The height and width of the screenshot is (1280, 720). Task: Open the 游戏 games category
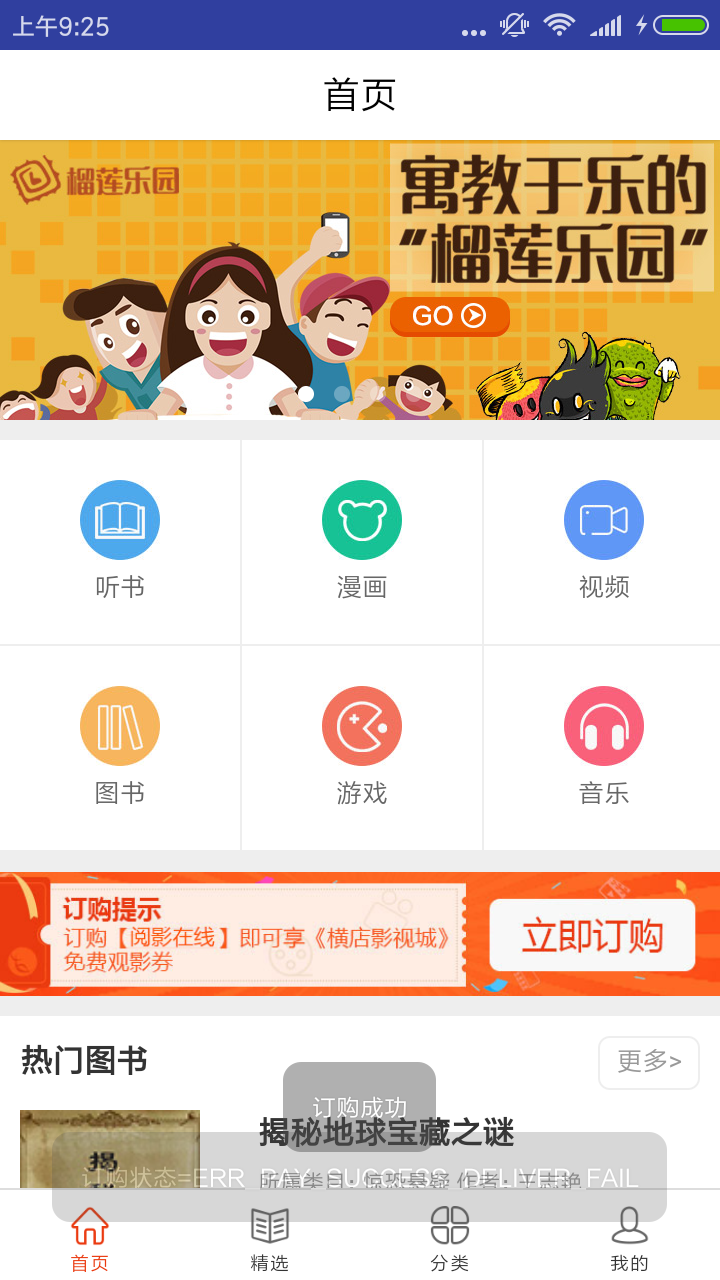point(361,747)
